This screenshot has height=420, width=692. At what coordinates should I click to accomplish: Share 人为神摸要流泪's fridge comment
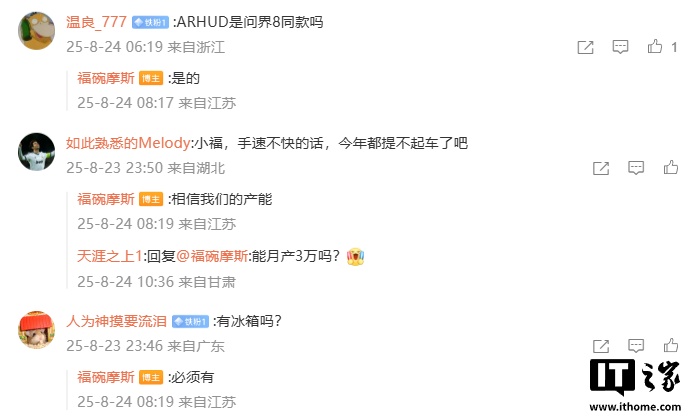click(x=601, y=346)
